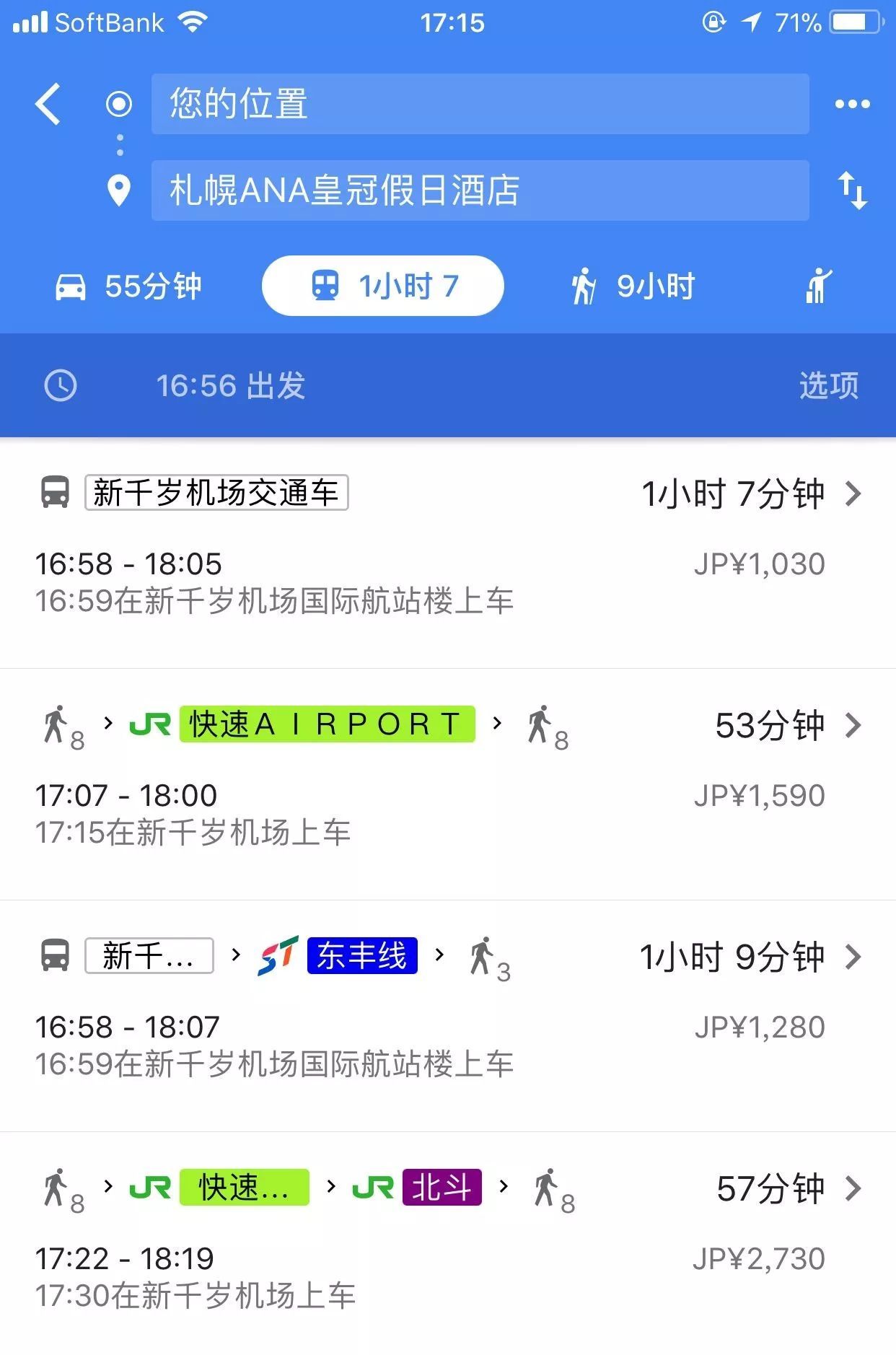Open the 新千岁机场交通车 1小时 7分钟 route

(447, 552)
